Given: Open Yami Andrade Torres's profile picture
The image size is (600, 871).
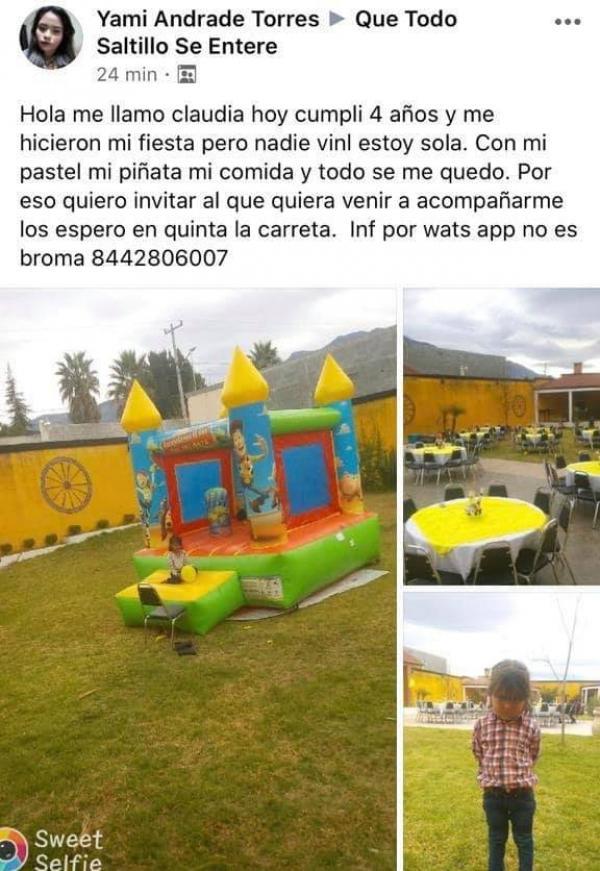Looking at the screenshot, I should 50,37.
